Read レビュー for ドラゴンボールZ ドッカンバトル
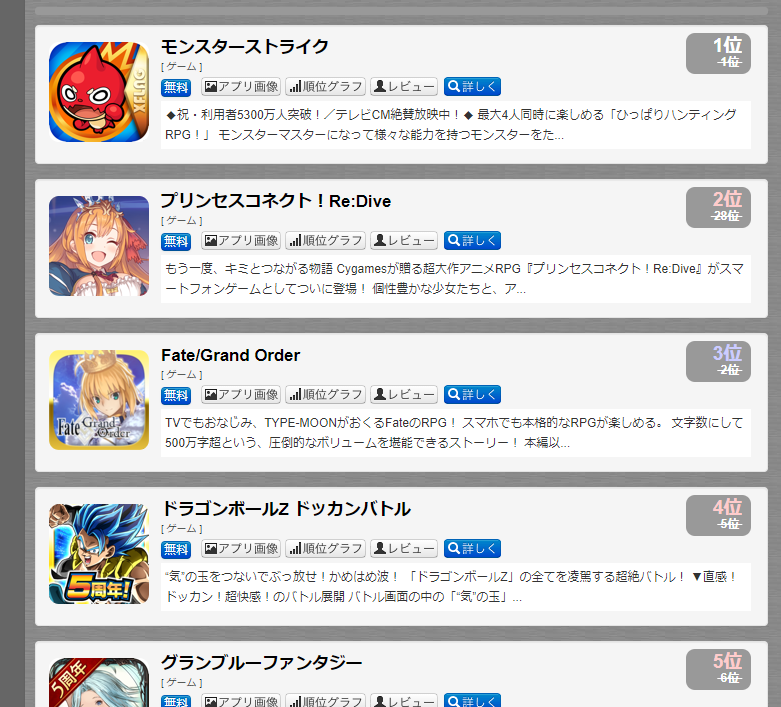Viewport: 781px width, 707px height. point(403,549)
